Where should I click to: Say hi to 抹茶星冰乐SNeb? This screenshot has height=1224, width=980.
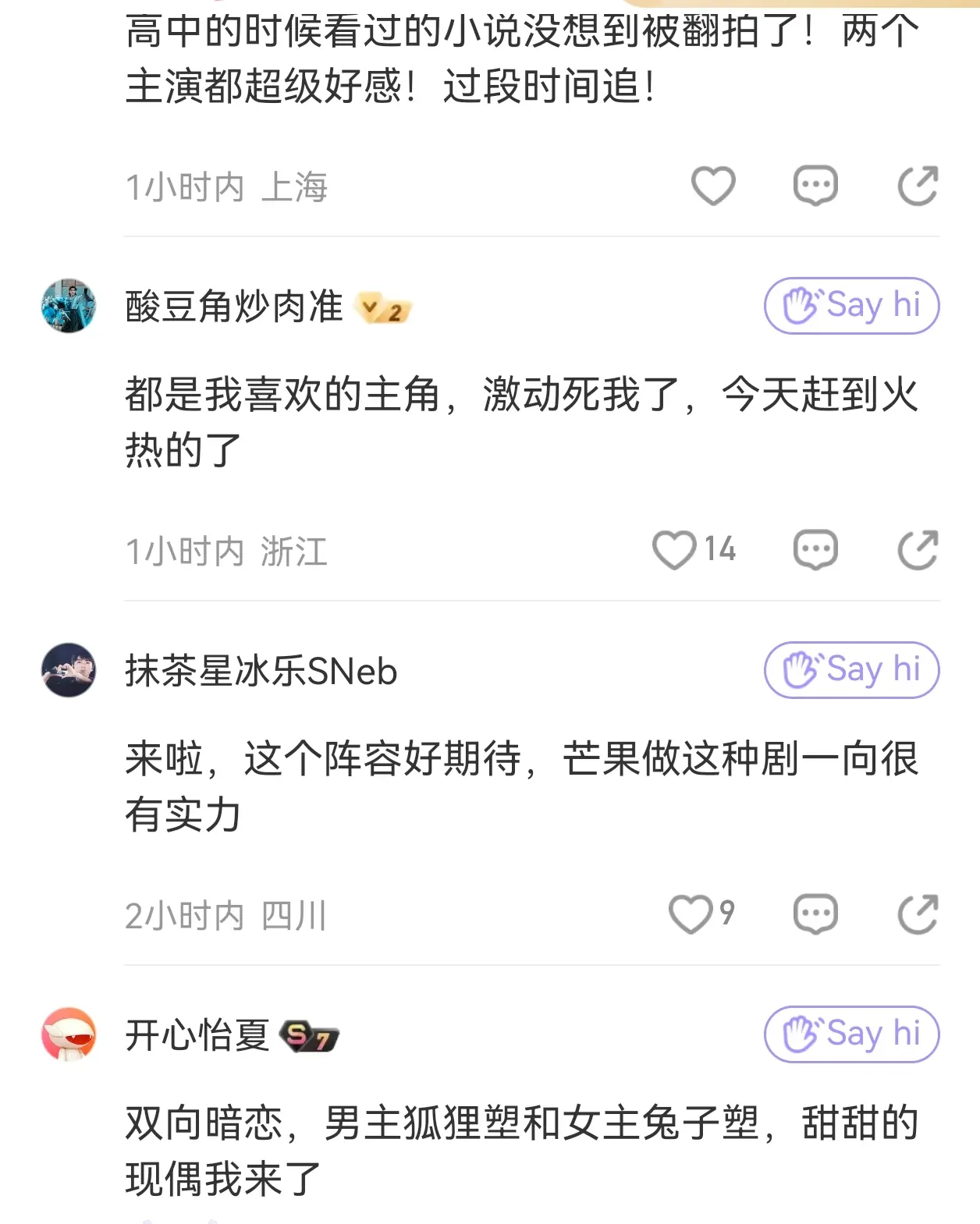851,670
